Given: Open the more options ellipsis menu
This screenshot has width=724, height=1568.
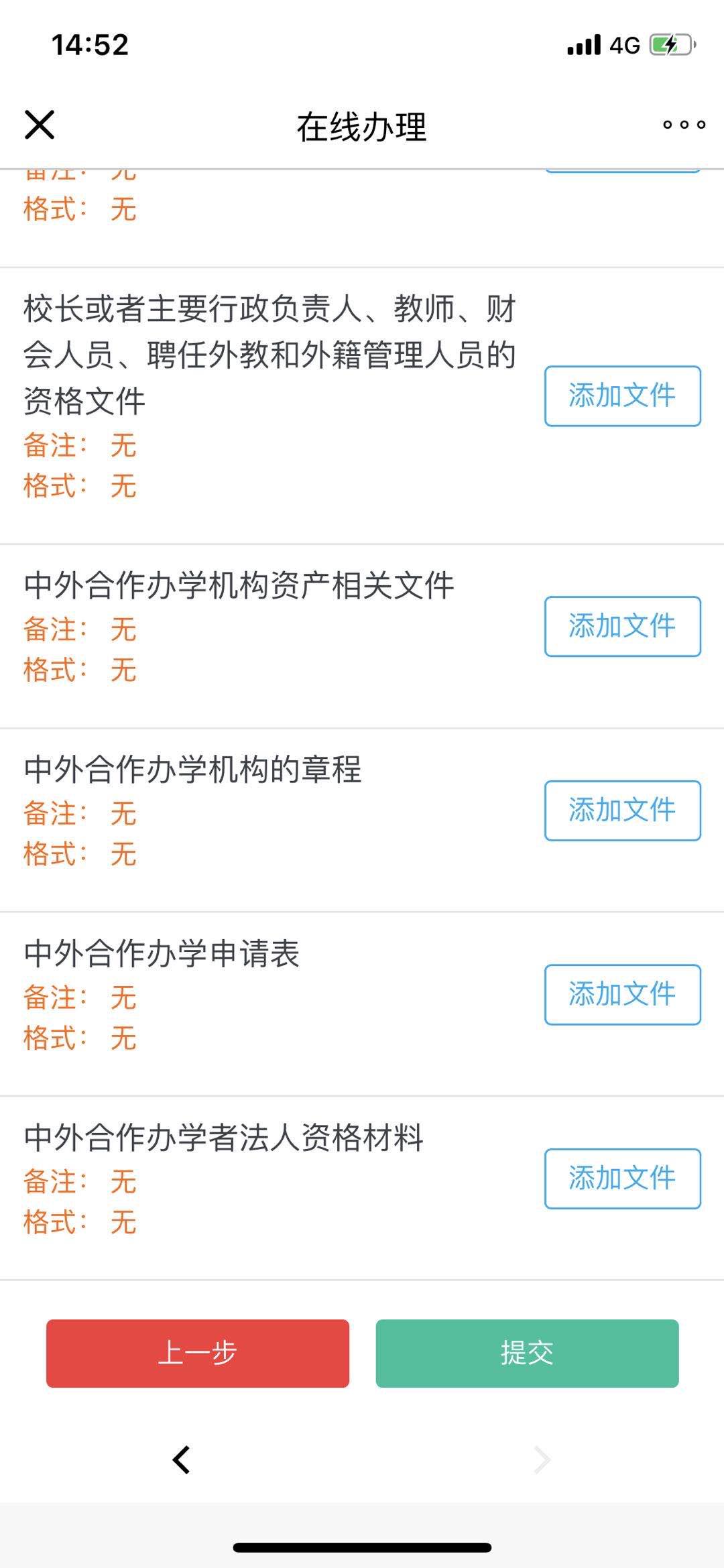Looking at the screenshot, I should pos(682,123).
